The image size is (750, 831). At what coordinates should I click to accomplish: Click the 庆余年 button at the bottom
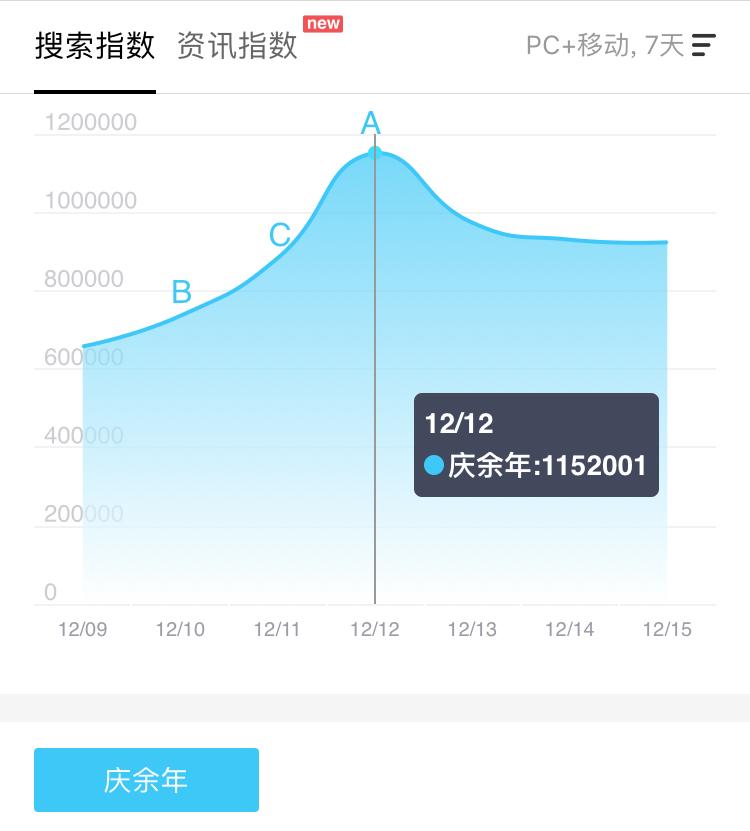point(146,779)
